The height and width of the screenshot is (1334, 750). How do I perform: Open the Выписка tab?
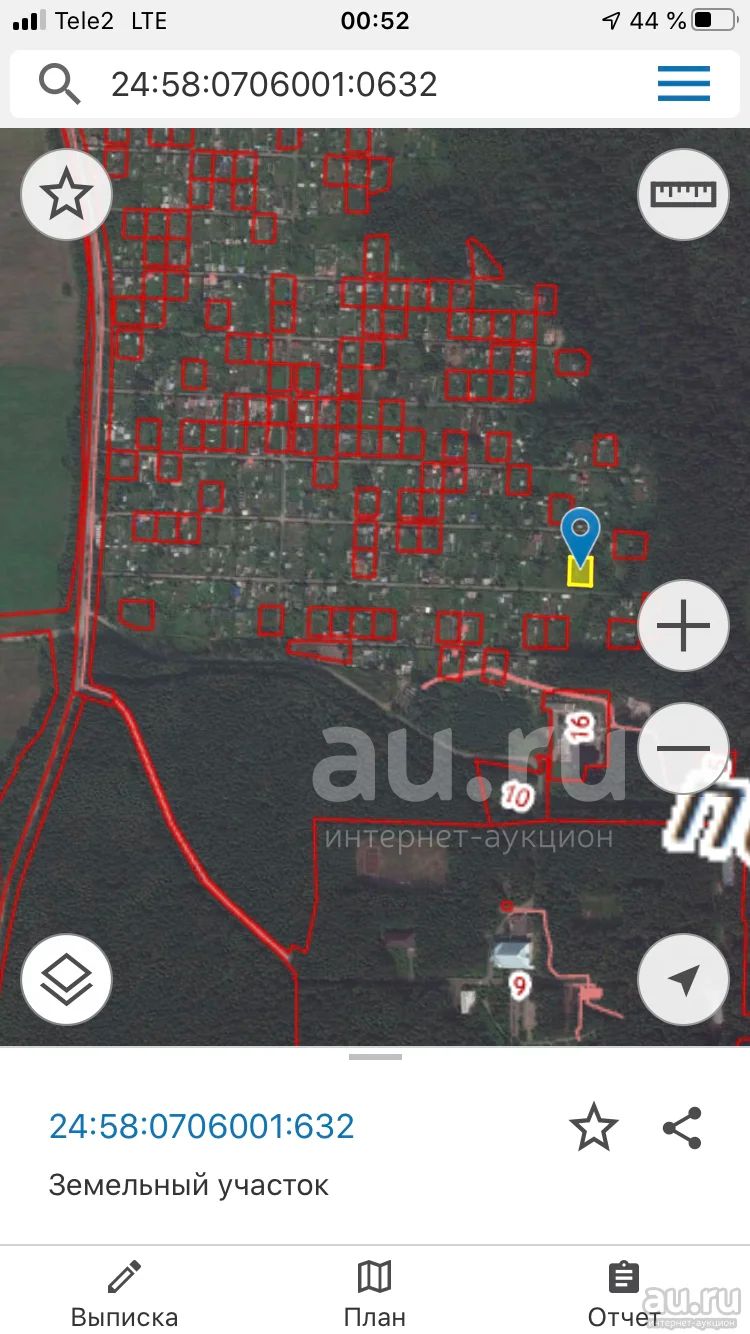pyautogui.click(x=124, y=1295)
